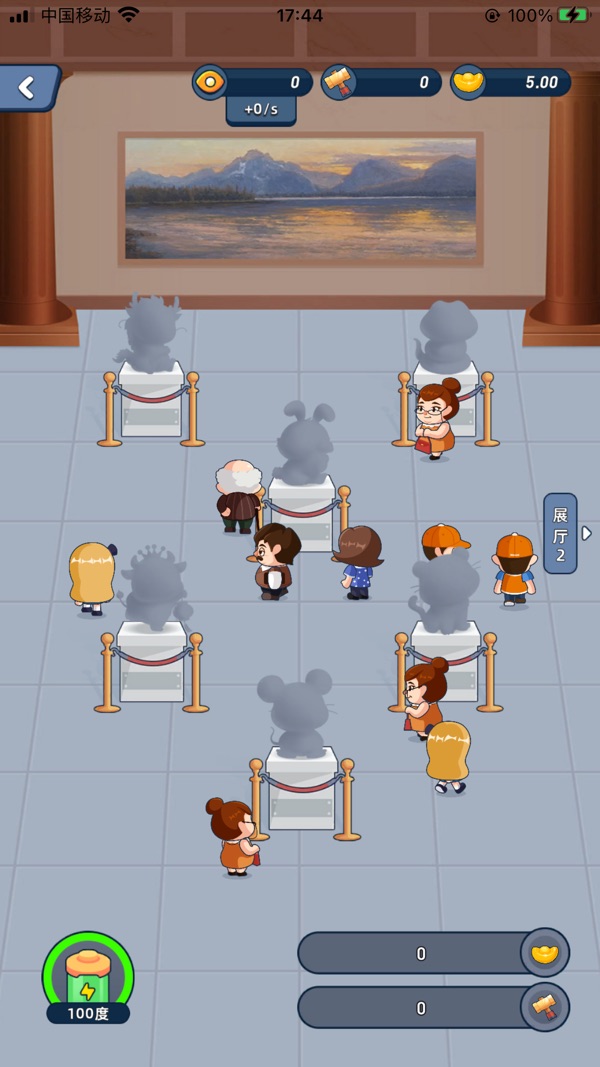Go back using the arrow button
Viewport: 600px width, 1067px height.
28,88
